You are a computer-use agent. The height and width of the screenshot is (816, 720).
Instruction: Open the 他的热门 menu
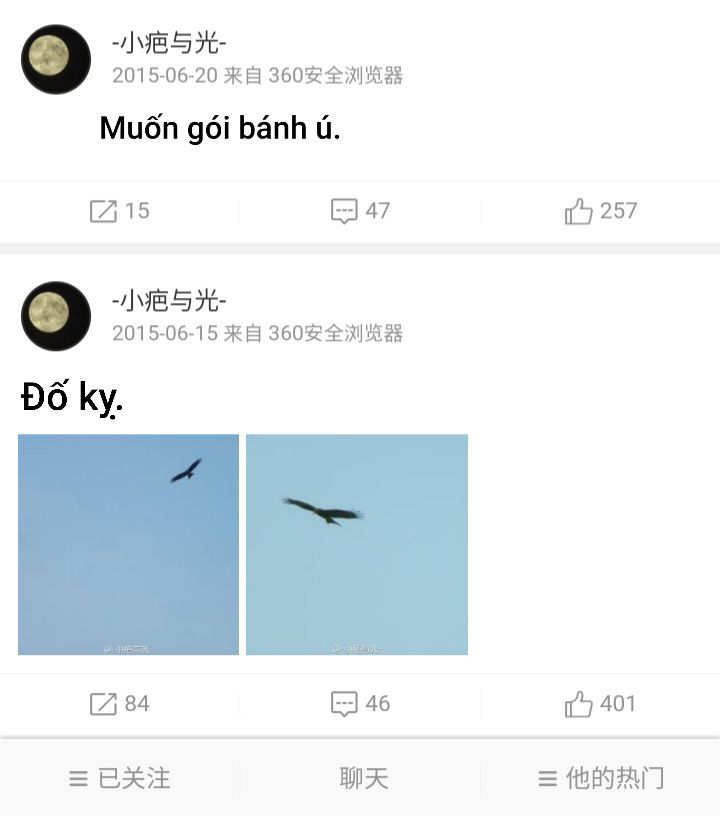click(600, 778)
